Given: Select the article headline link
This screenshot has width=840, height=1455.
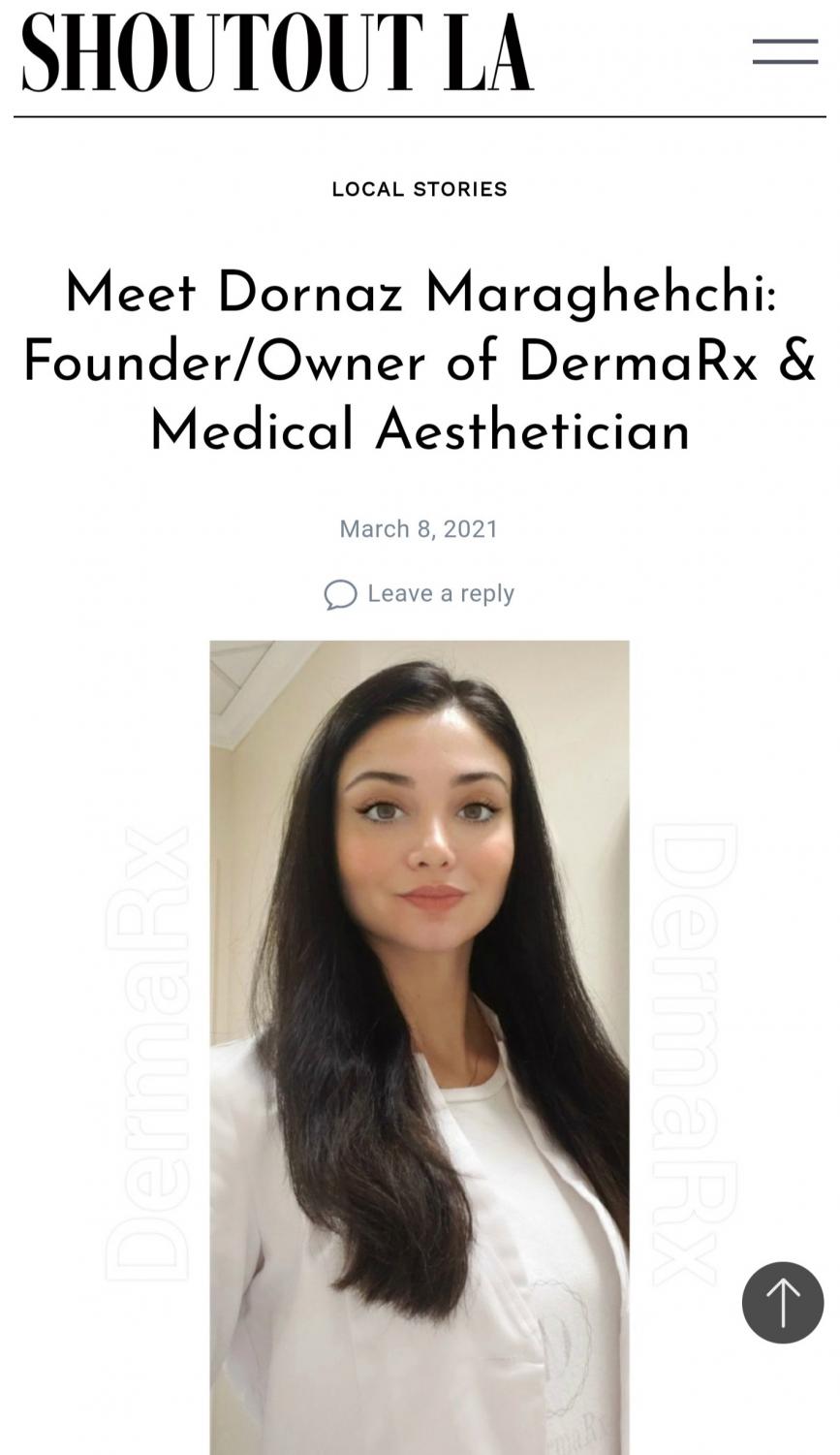Looking at the screenshot, I should (x=419, y=364).
